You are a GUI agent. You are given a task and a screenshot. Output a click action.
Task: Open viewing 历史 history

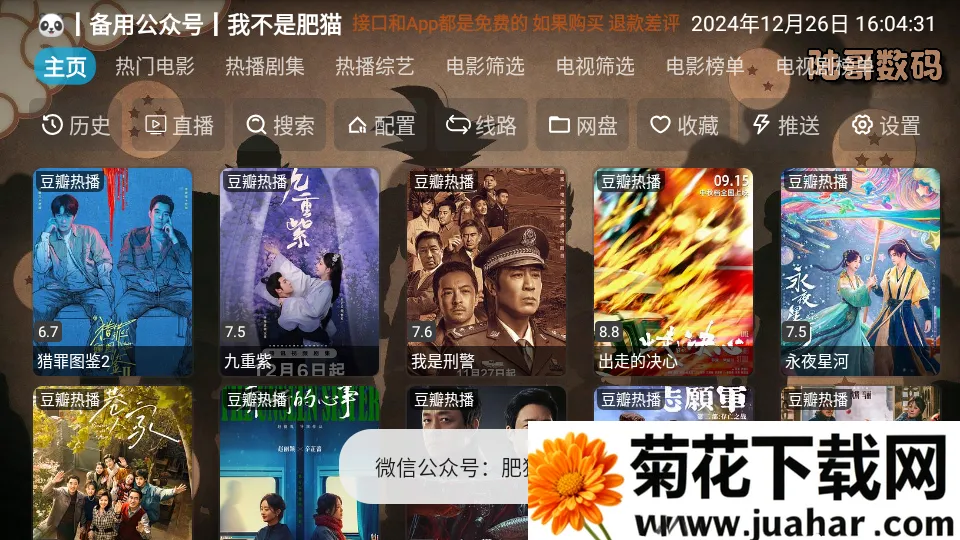76,125
